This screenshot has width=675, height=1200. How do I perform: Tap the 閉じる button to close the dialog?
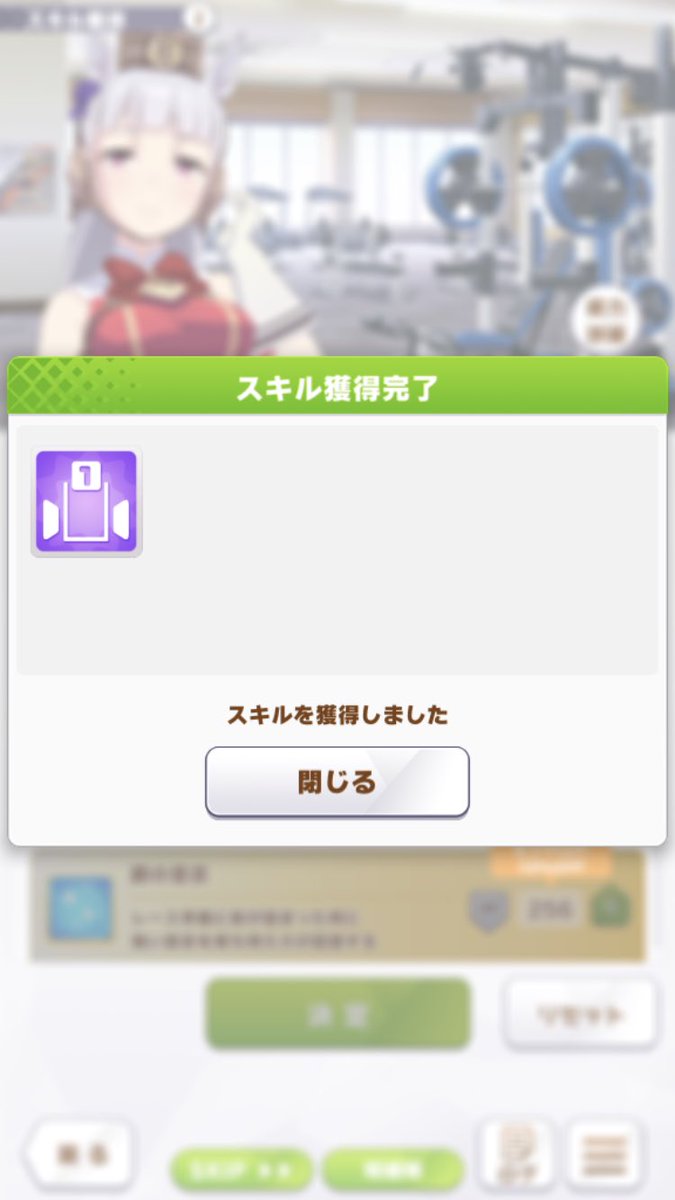[337, 781]
